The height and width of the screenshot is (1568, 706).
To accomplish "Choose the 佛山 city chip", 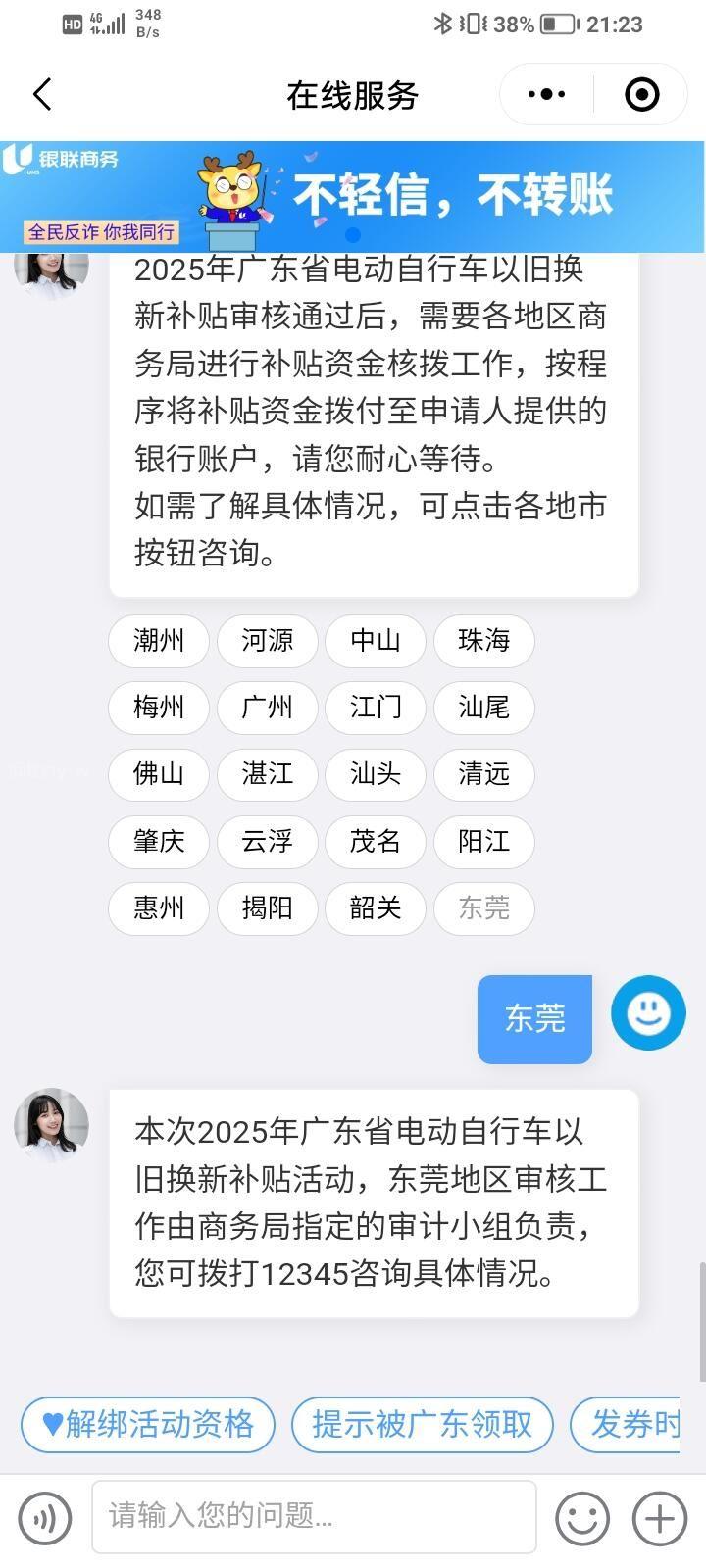I will [159, 774].
